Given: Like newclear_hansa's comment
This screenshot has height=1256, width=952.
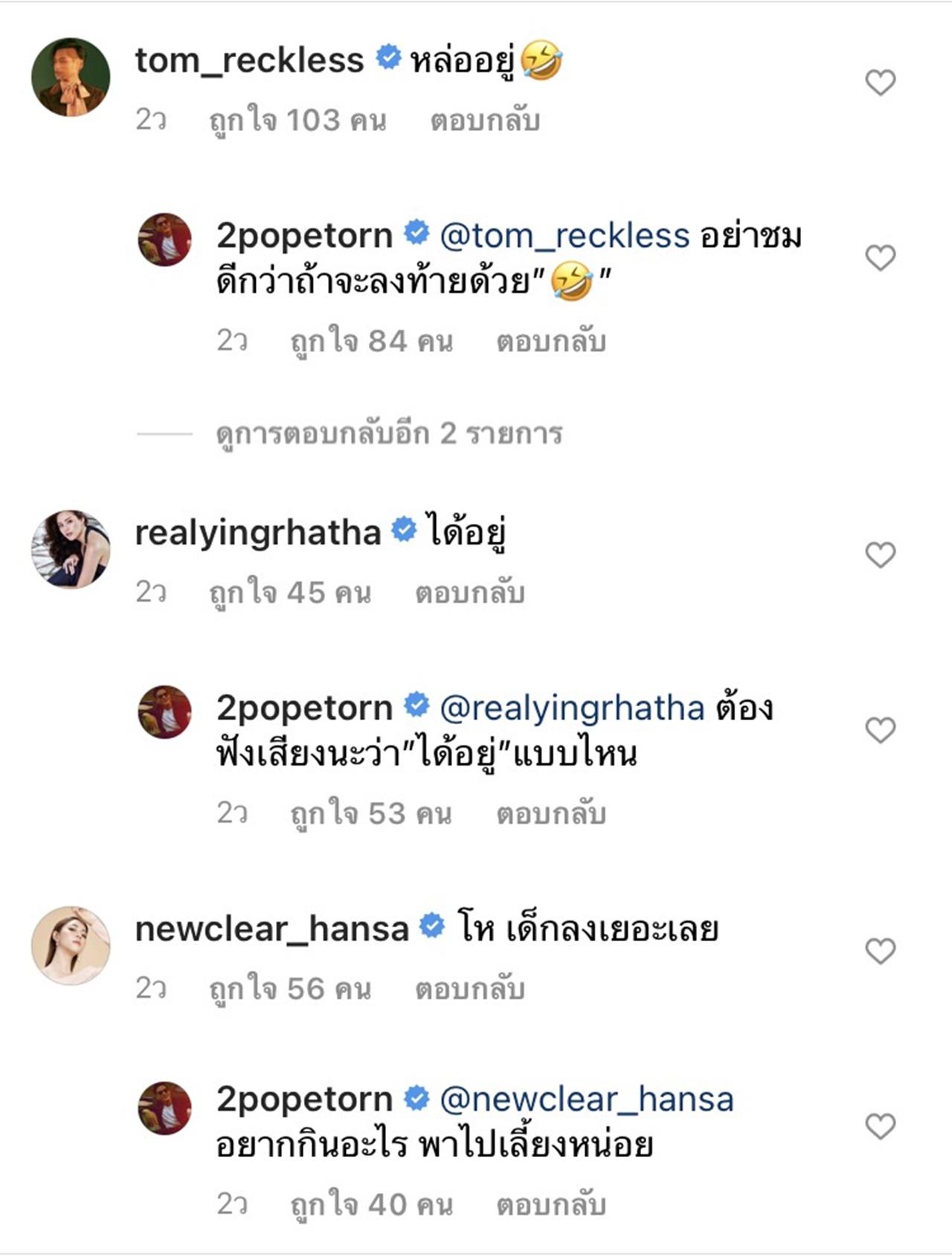Looking at the screenshot, I should coord(881,952).
